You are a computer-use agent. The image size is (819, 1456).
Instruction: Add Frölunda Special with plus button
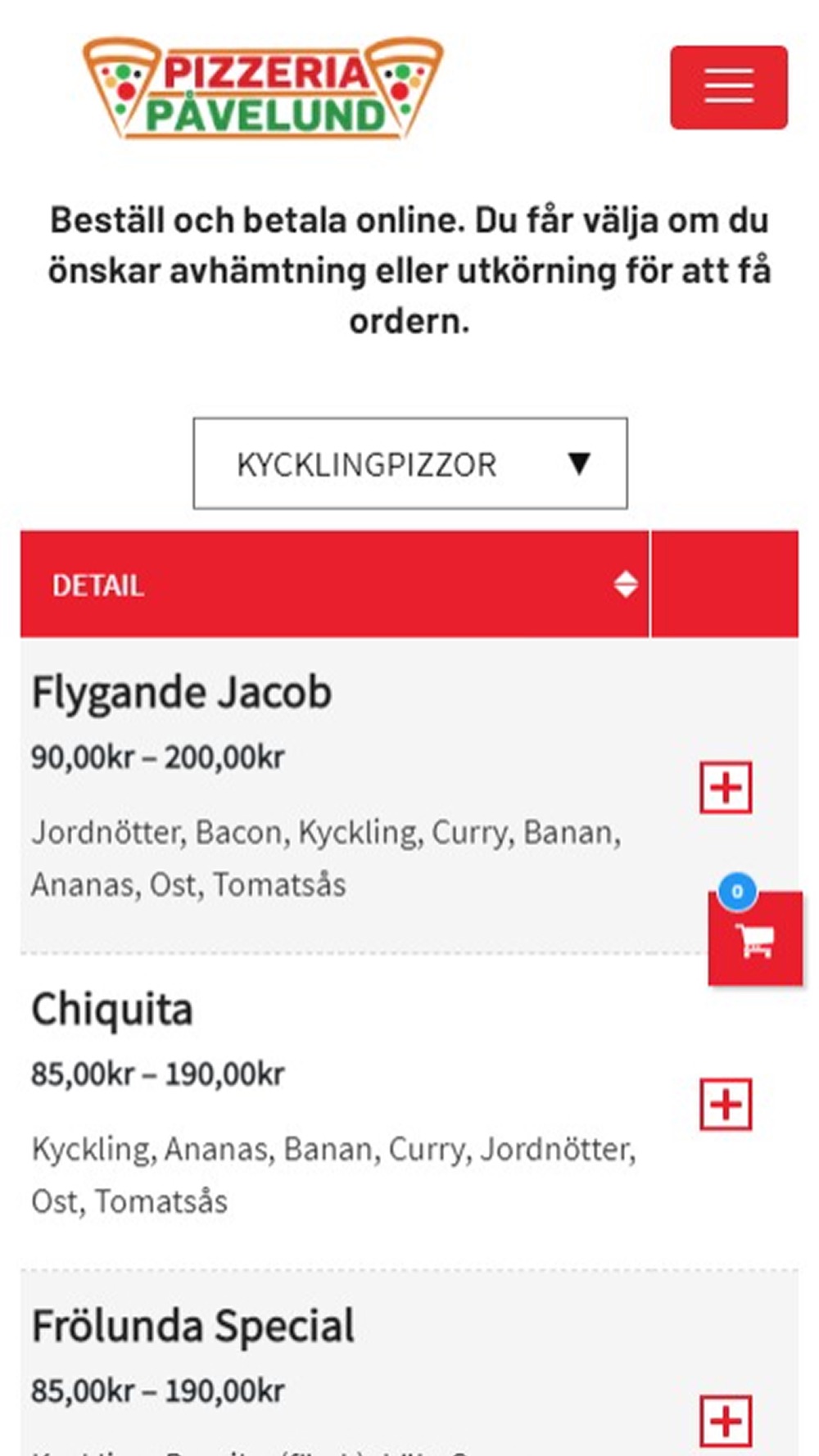pos(726,1421)
